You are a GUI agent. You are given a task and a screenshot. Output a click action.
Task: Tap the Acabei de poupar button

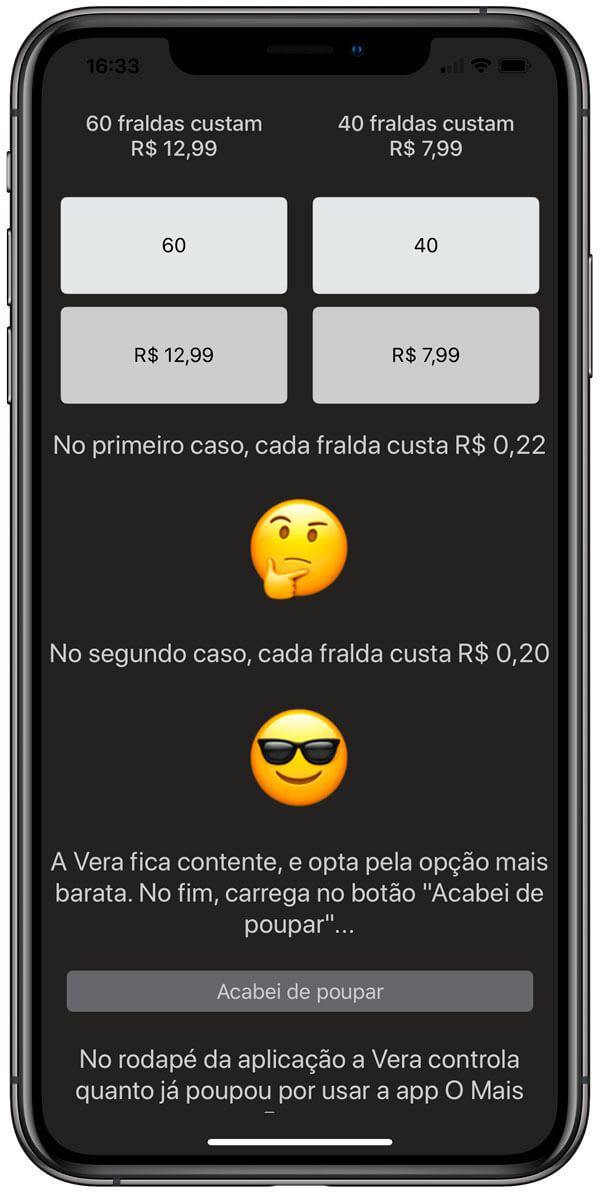click(x=300, y=992)
